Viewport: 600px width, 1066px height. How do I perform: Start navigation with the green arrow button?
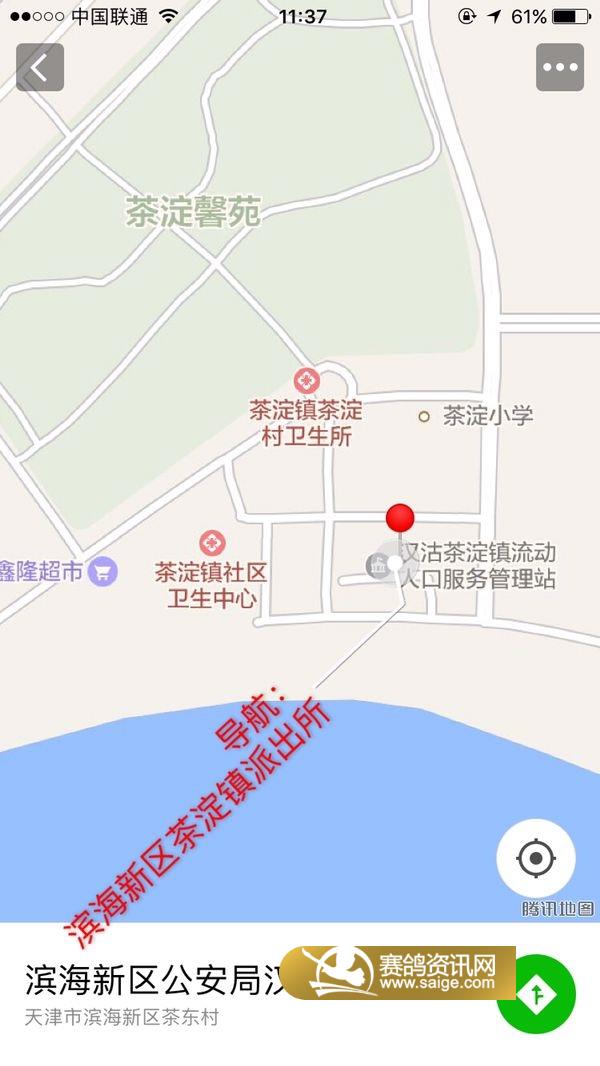537,994
